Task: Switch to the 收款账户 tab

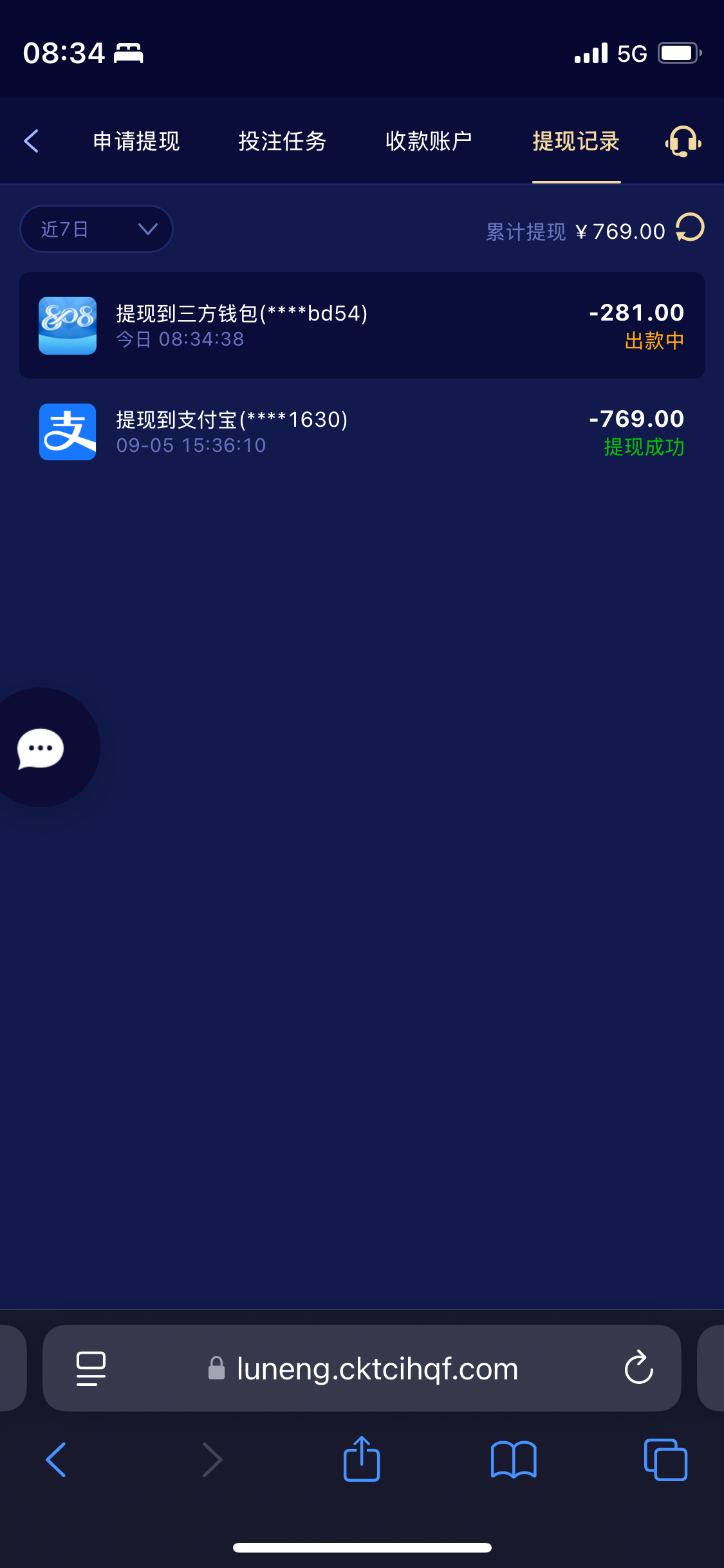Action: click(429, 141)
